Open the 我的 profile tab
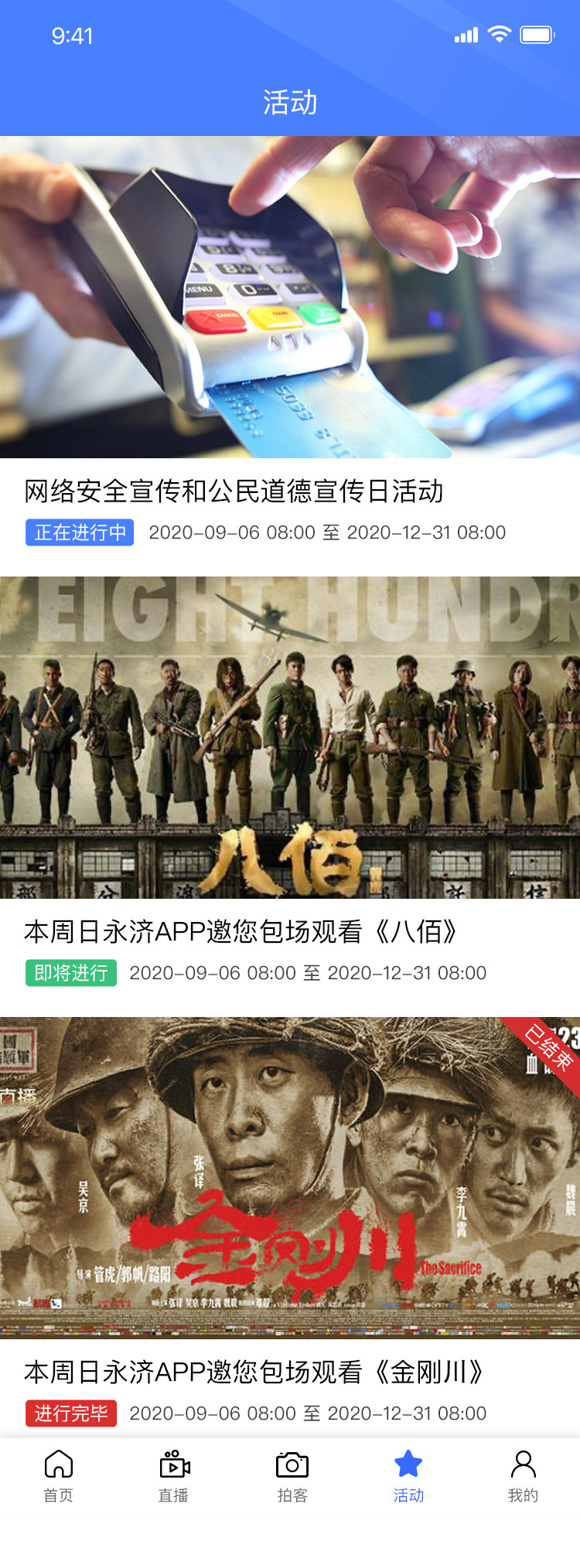The height and width of the screenshot is (1568, 580). pos(523,1476)
